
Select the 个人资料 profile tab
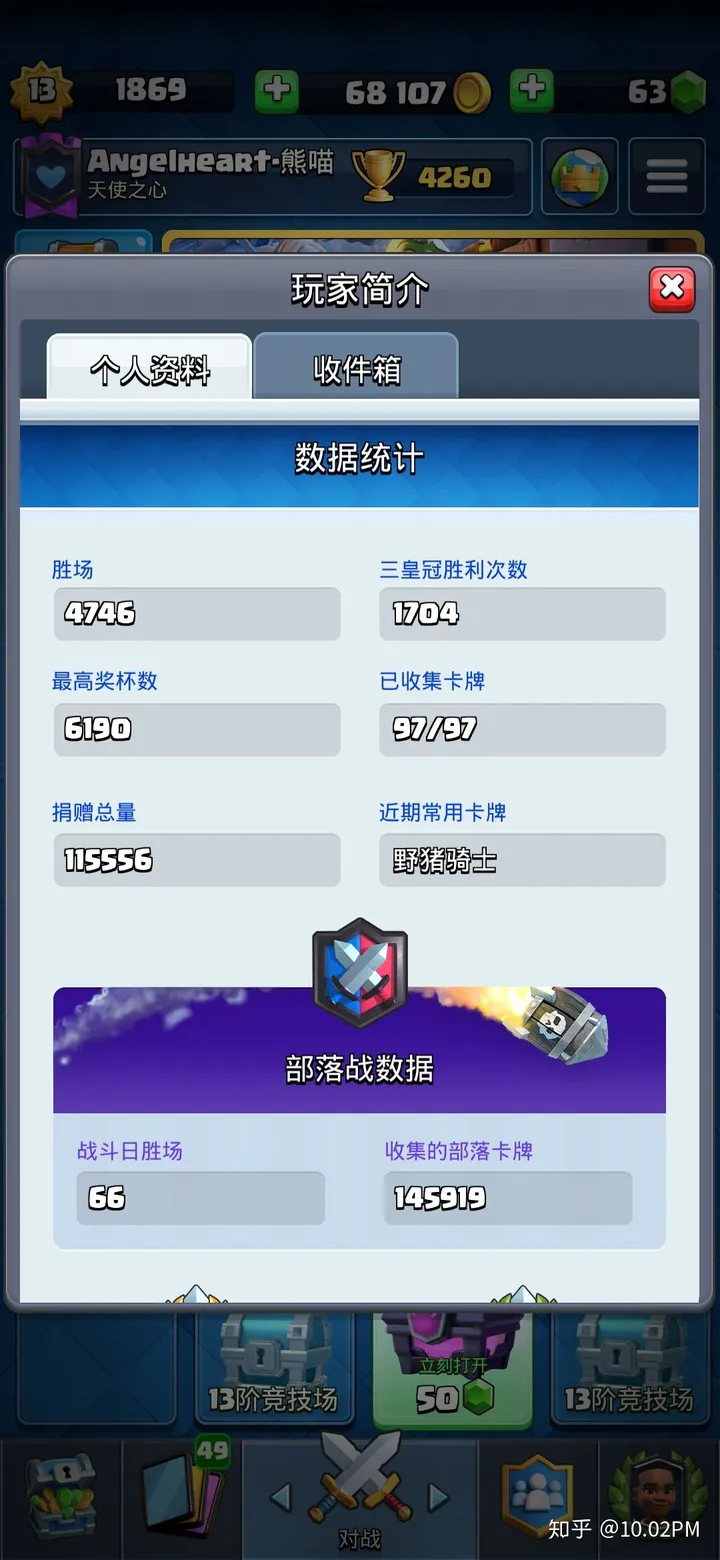pyautogui.click(x=150, y=367)
